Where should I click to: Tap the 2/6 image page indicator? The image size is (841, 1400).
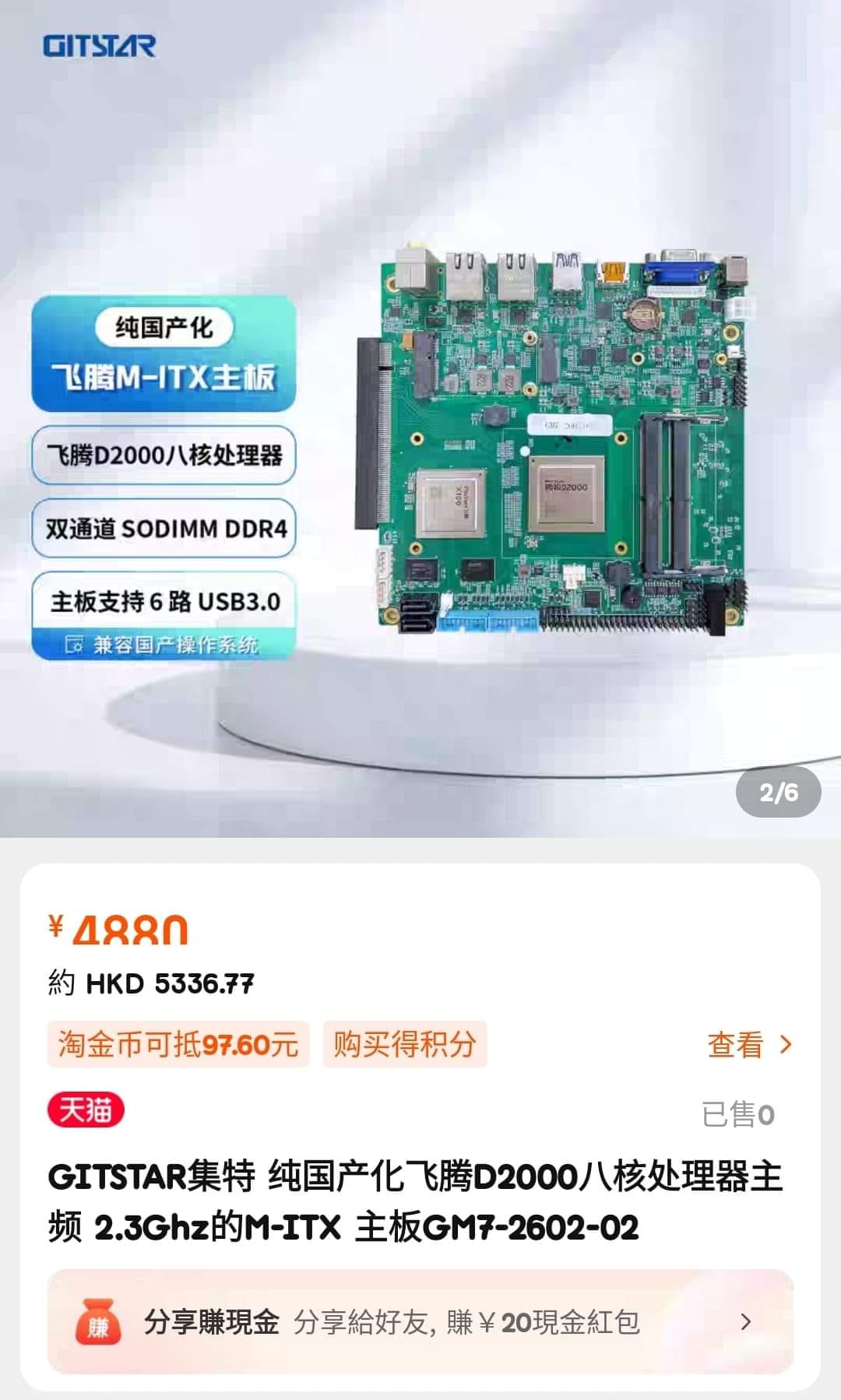pyautogui.click(x=779, y=793)
